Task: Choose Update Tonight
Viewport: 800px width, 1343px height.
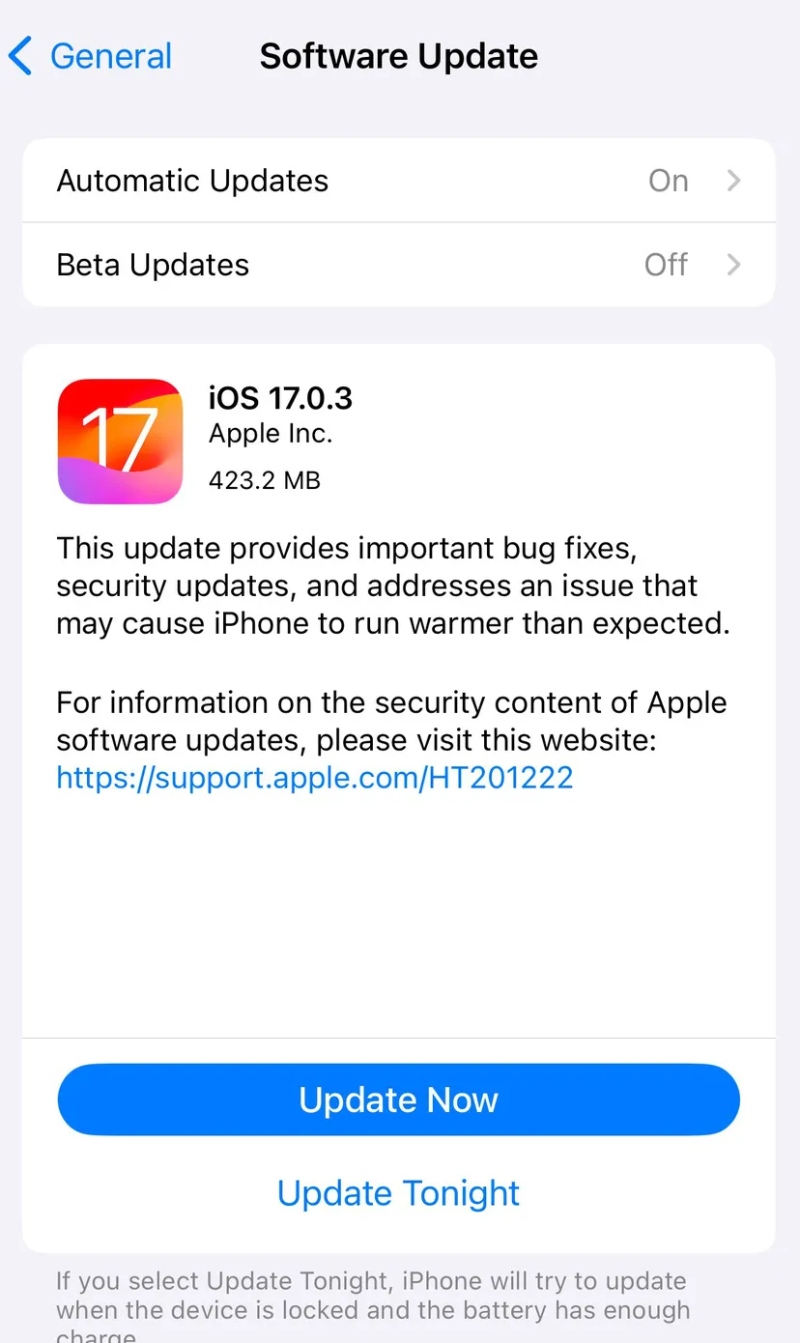Action: coord(398,1193)
